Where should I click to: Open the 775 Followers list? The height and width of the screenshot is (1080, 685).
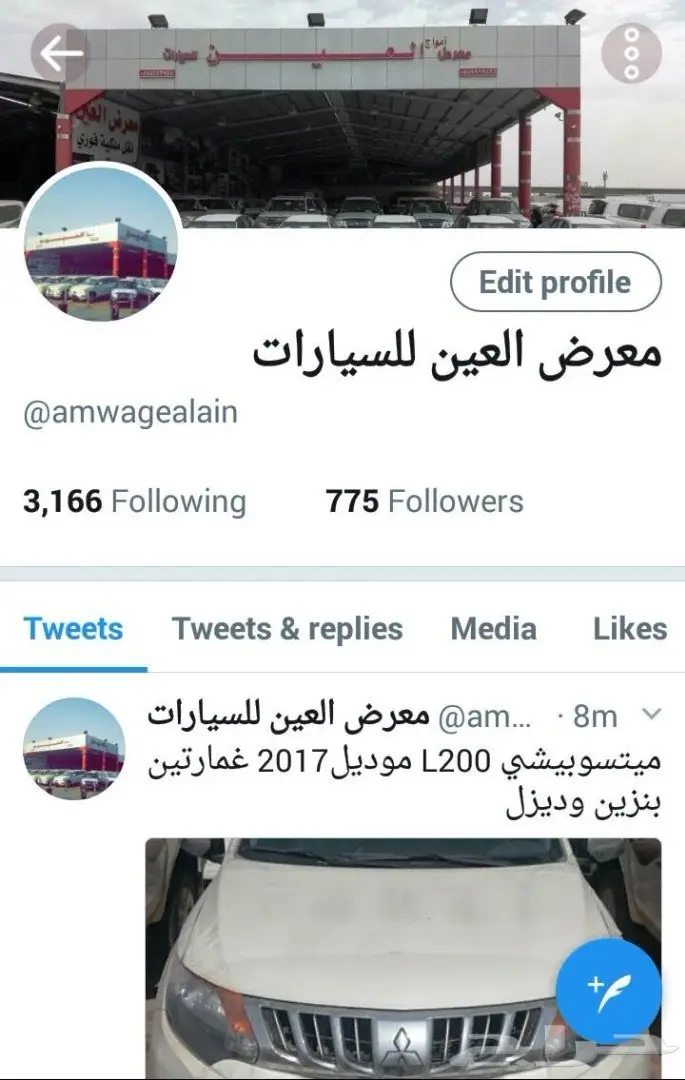424,501
